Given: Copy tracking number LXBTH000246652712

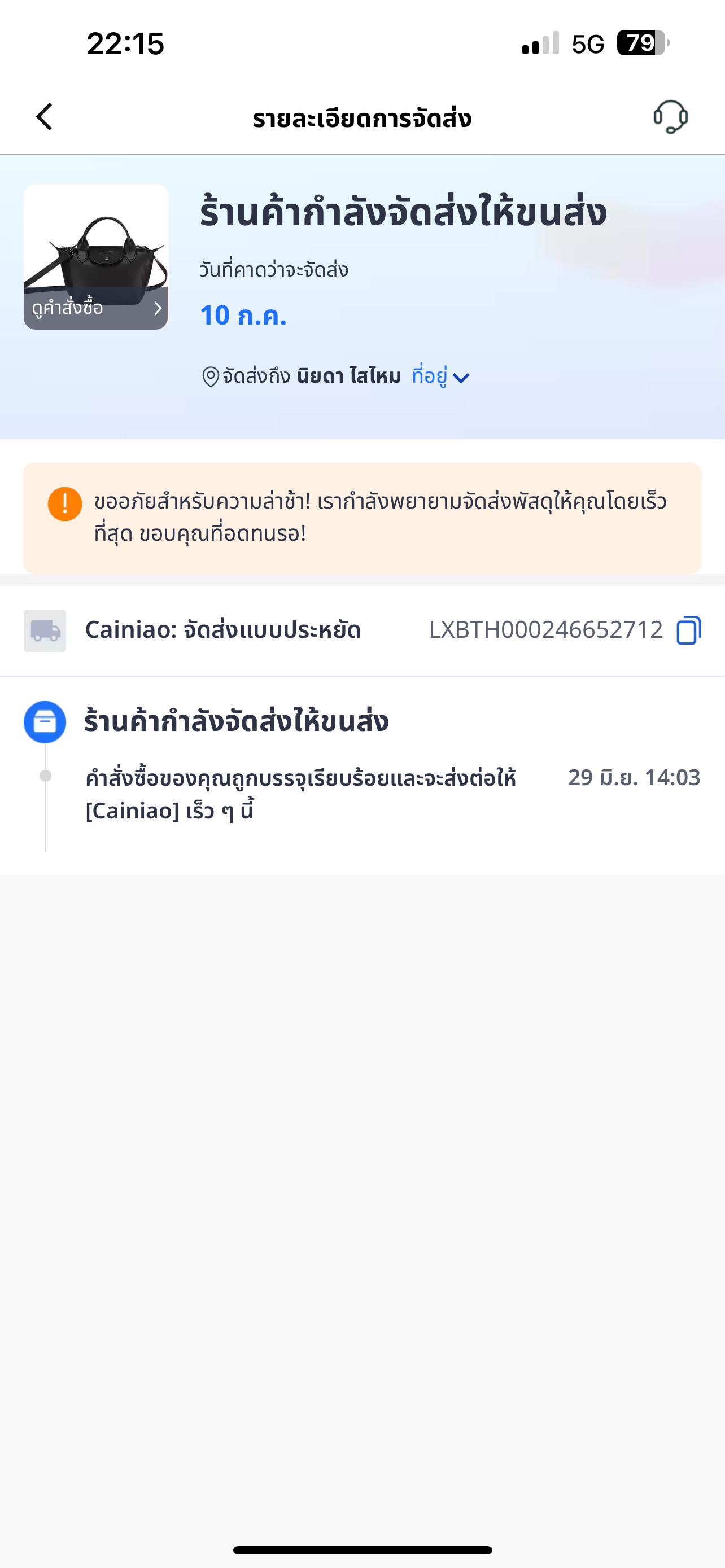Looking at the screenshot, I should pos(688,630).
